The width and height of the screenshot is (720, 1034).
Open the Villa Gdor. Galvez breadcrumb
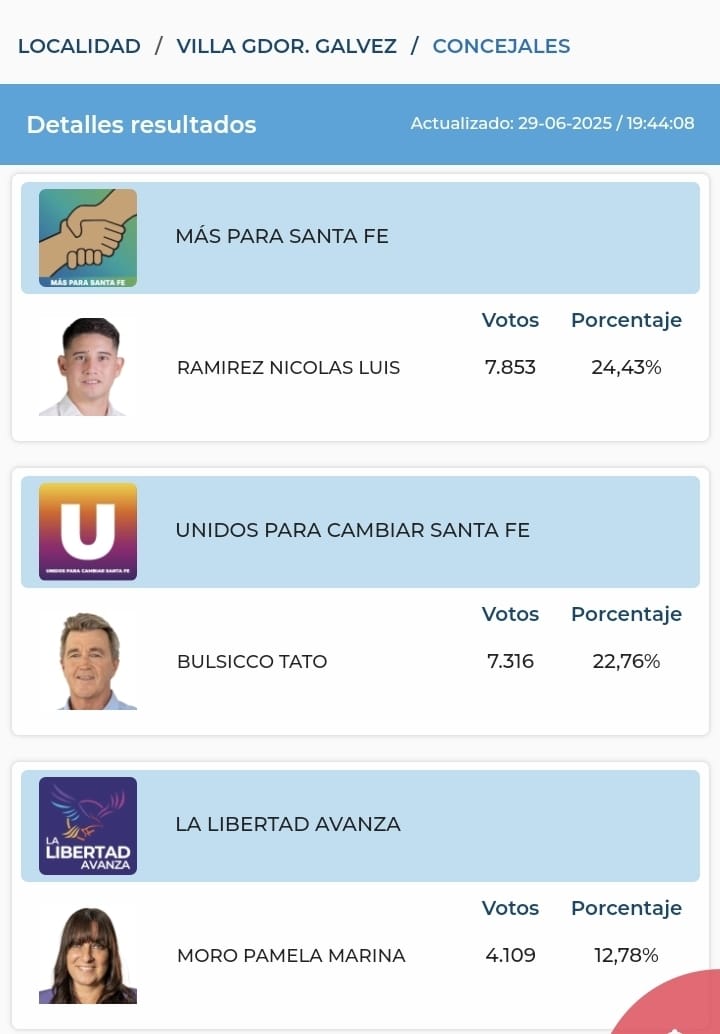click(x=286, y=46)
